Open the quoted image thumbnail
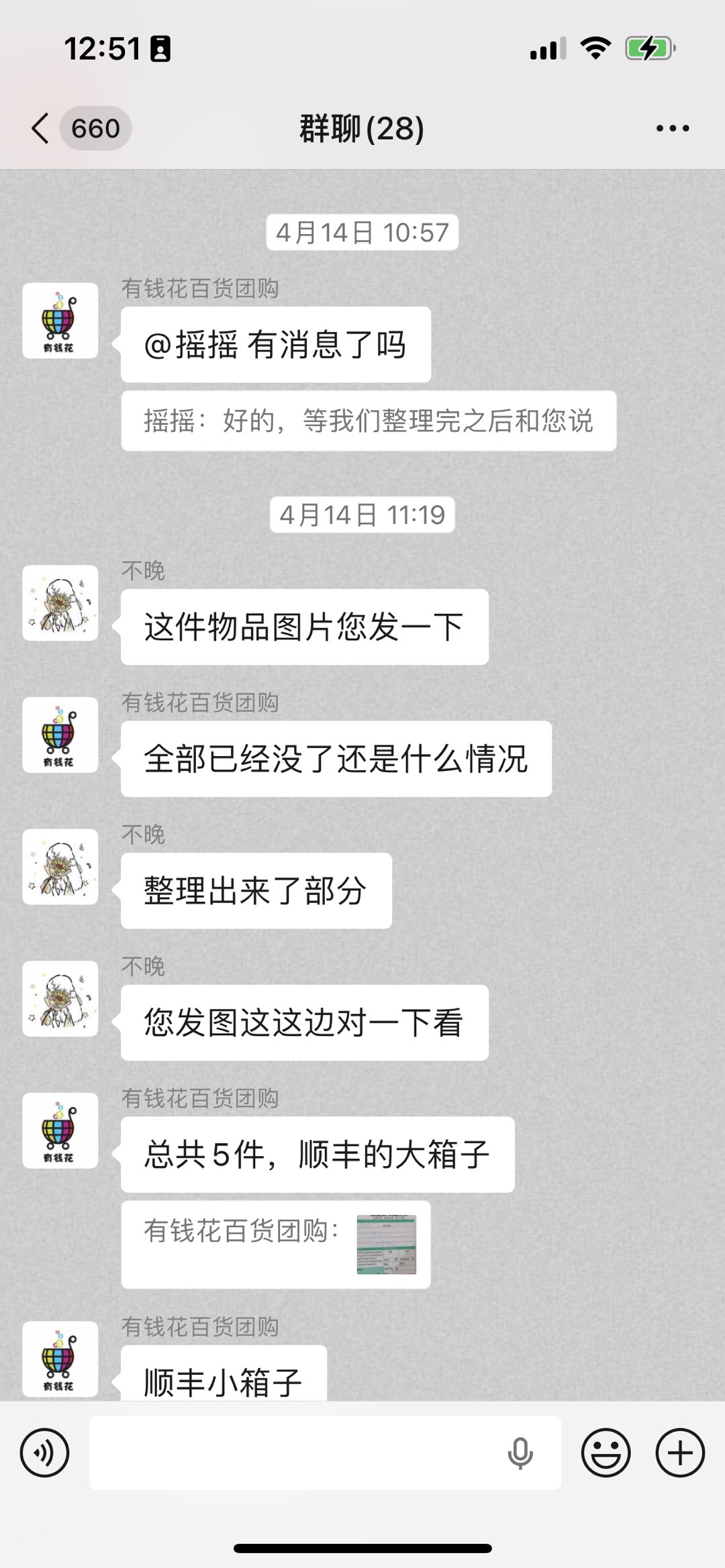The width and height of the screenshot is (725, 1568). point(386,1245)
